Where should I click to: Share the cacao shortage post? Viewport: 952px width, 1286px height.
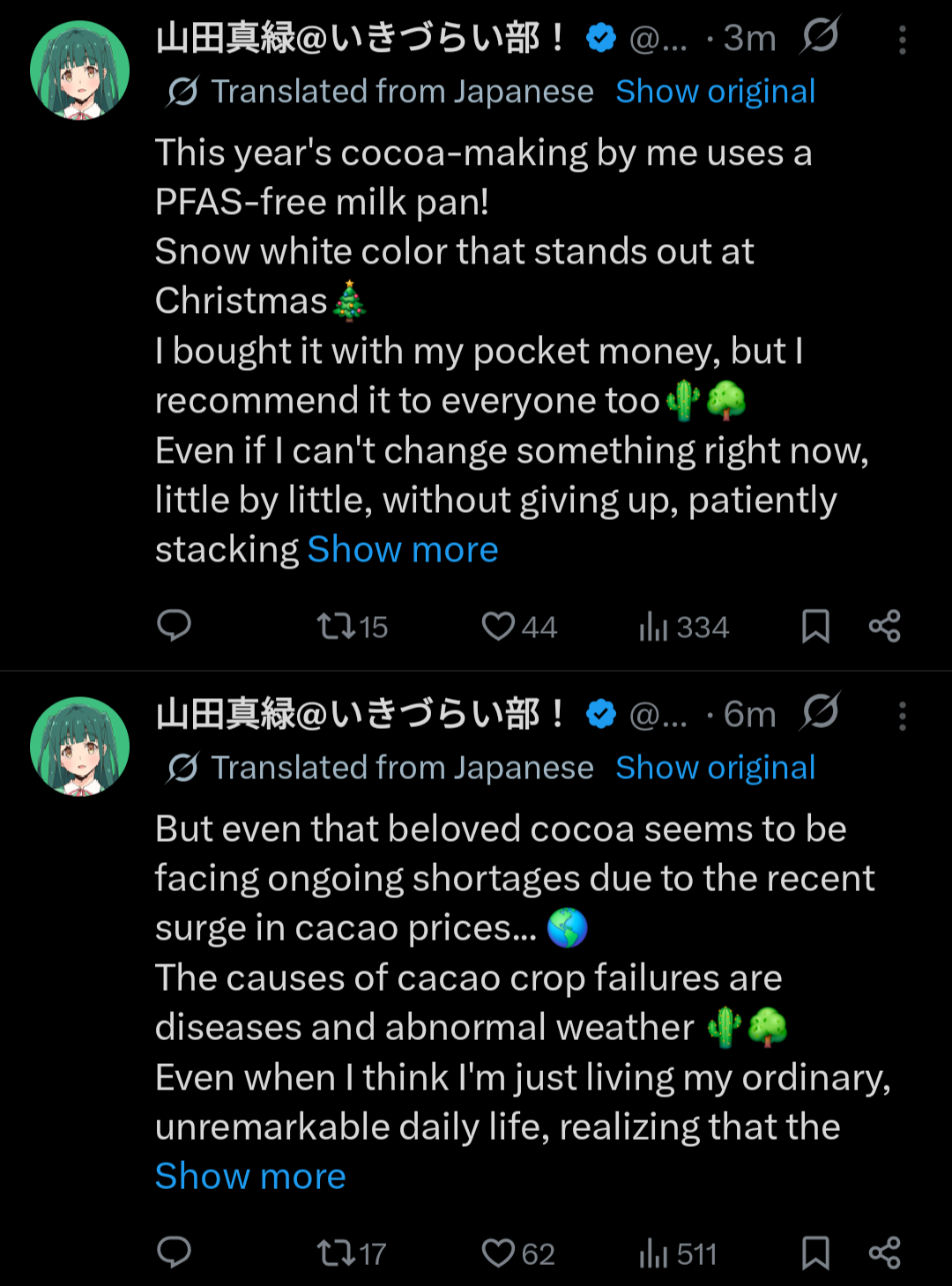pyautogui.click(x=884, y=1253)
